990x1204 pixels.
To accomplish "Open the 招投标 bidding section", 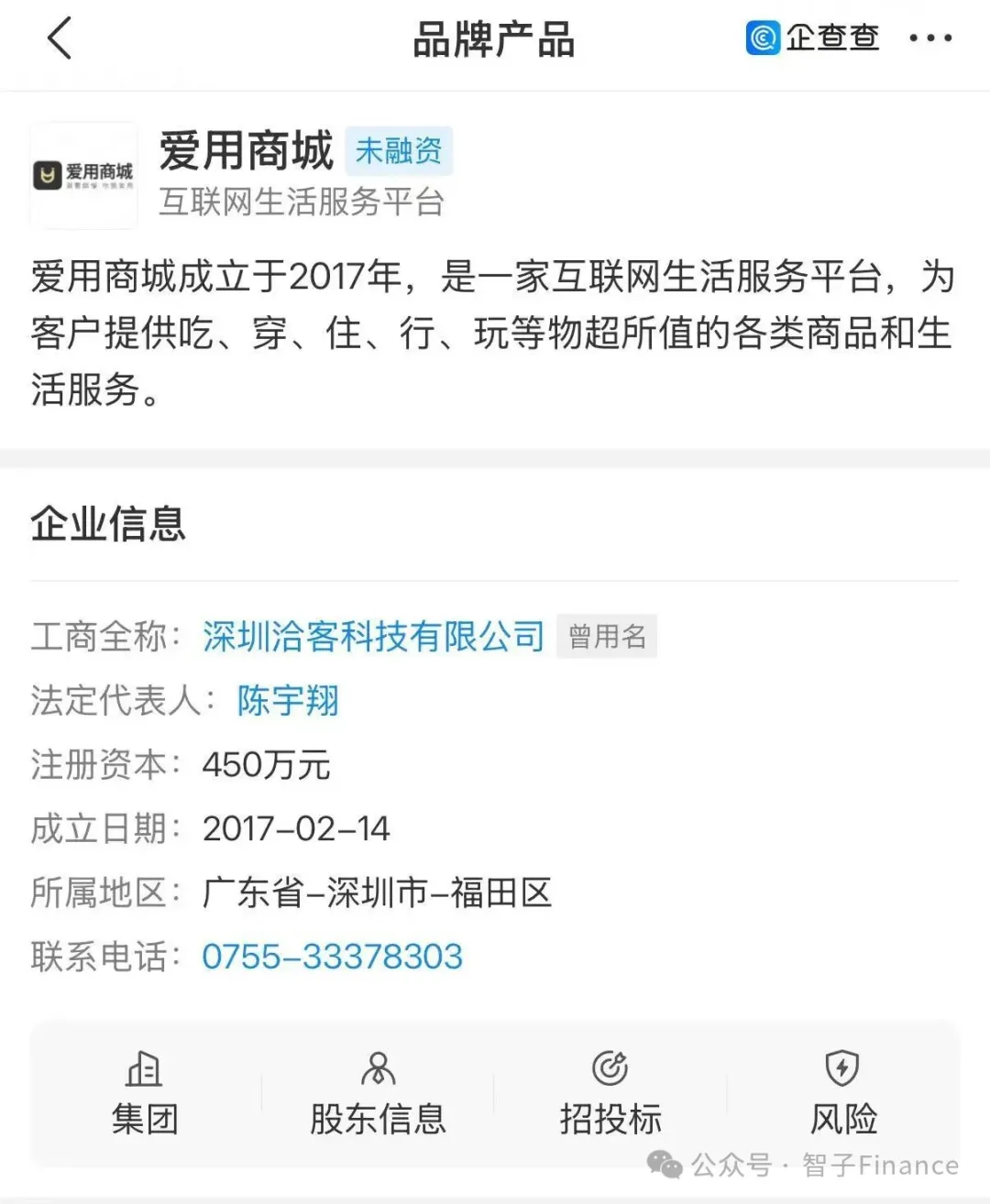I will (610, 1094).
